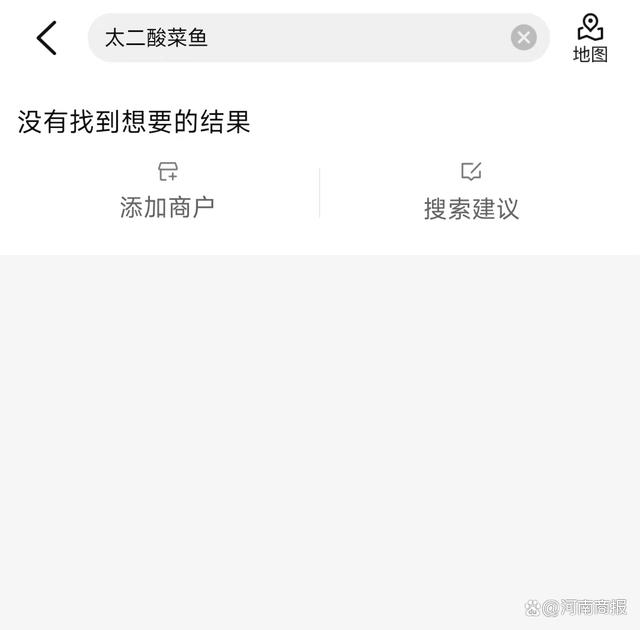
Task: Select 添加商户 to add a merchant
Action: [167, 192]
